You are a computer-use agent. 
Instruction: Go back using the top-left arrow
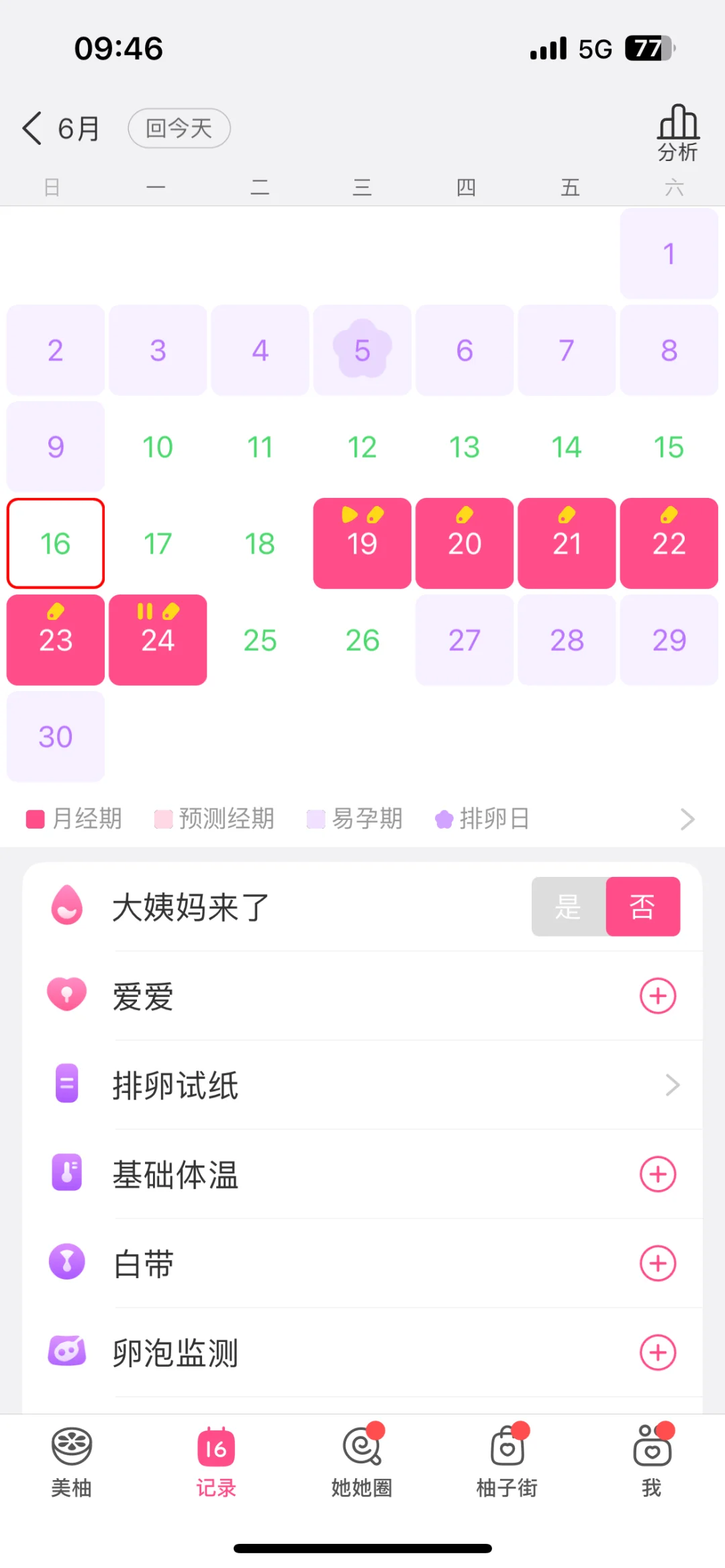pyautogui.click(x=32, y=127)
